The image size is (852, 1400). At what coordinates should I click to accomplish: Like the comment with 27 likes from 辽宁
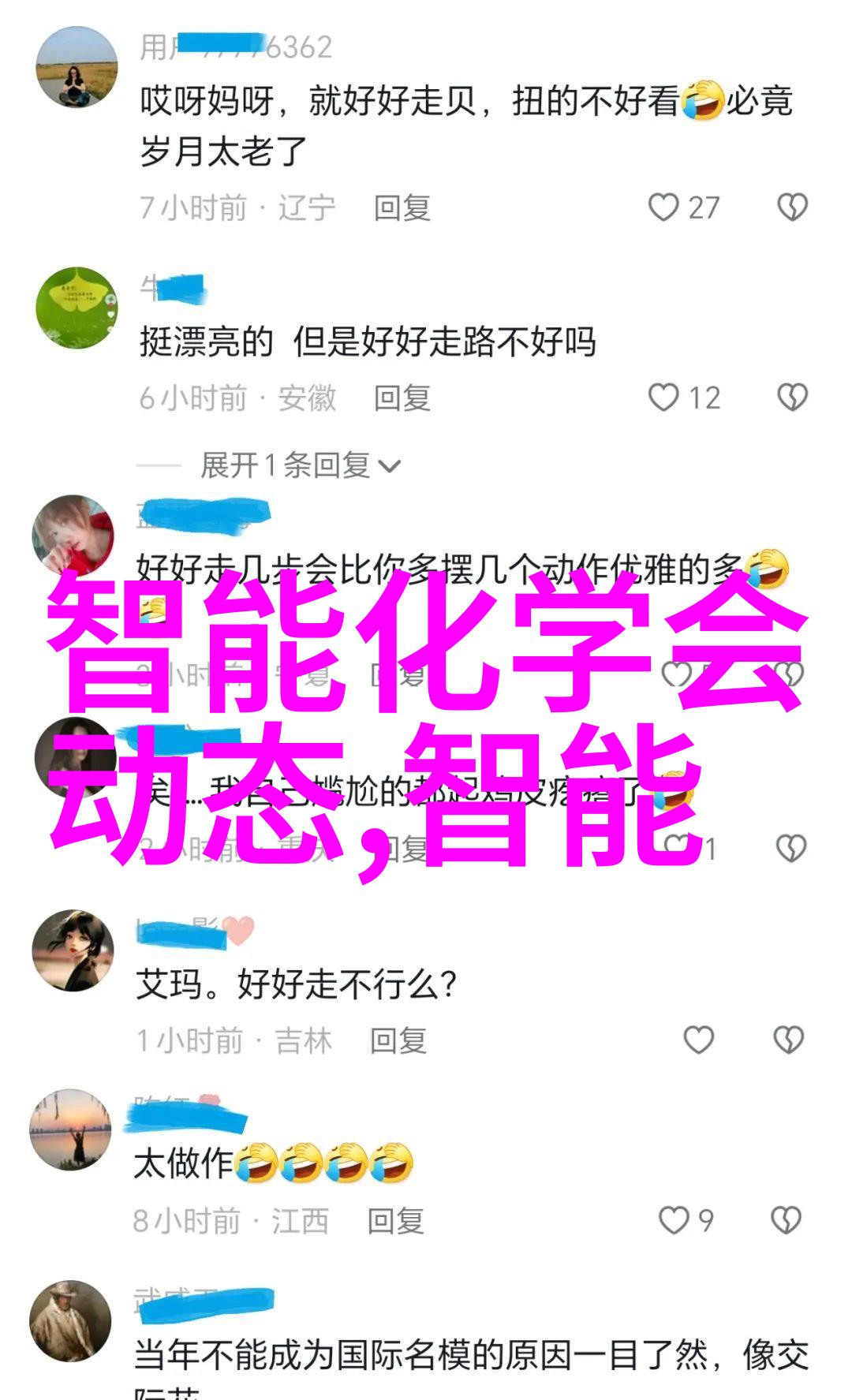[663, 207]
